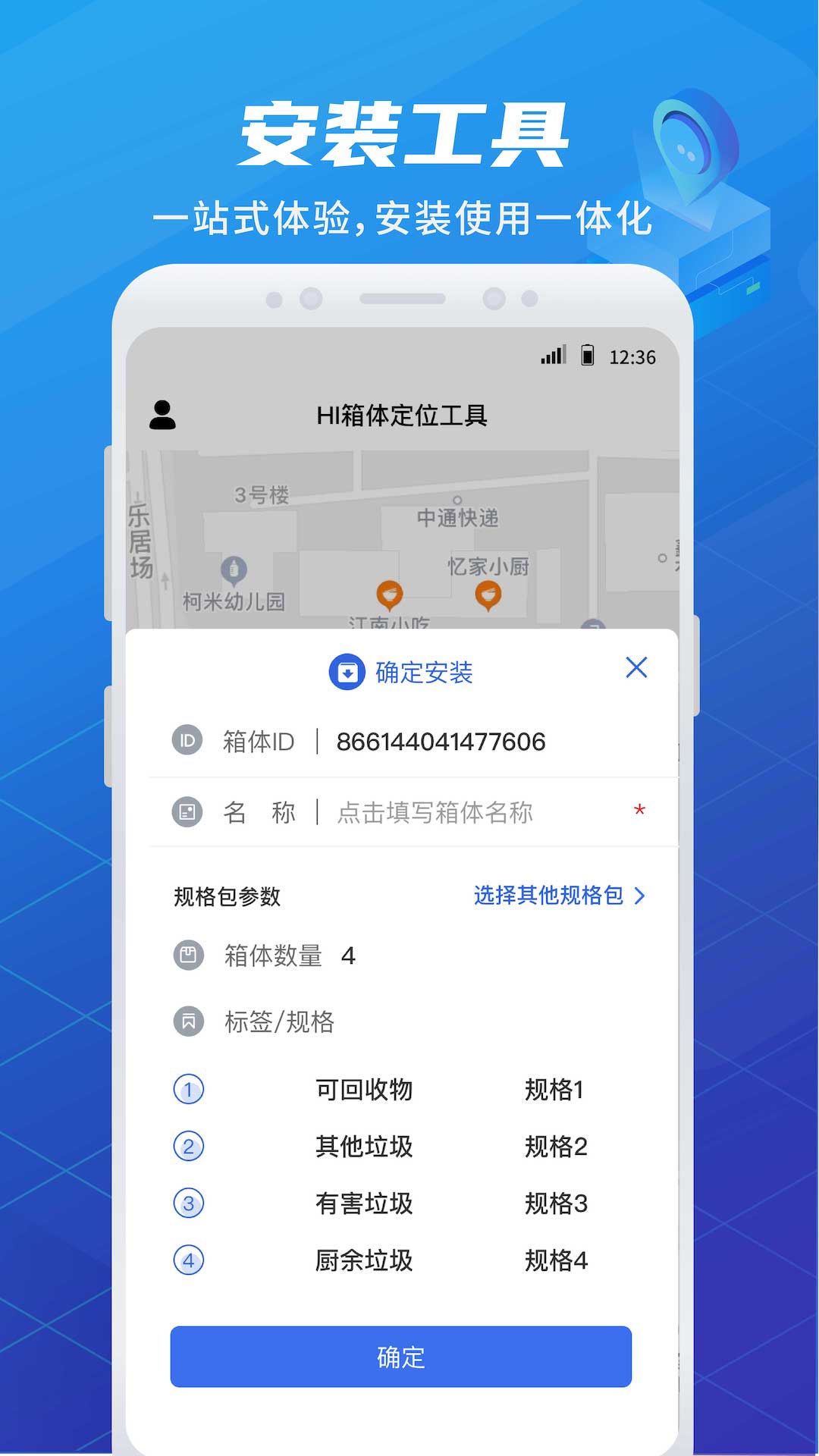Close the install panel with the X
This screenshot has height=1456, width=819.
tap(636, 668)
